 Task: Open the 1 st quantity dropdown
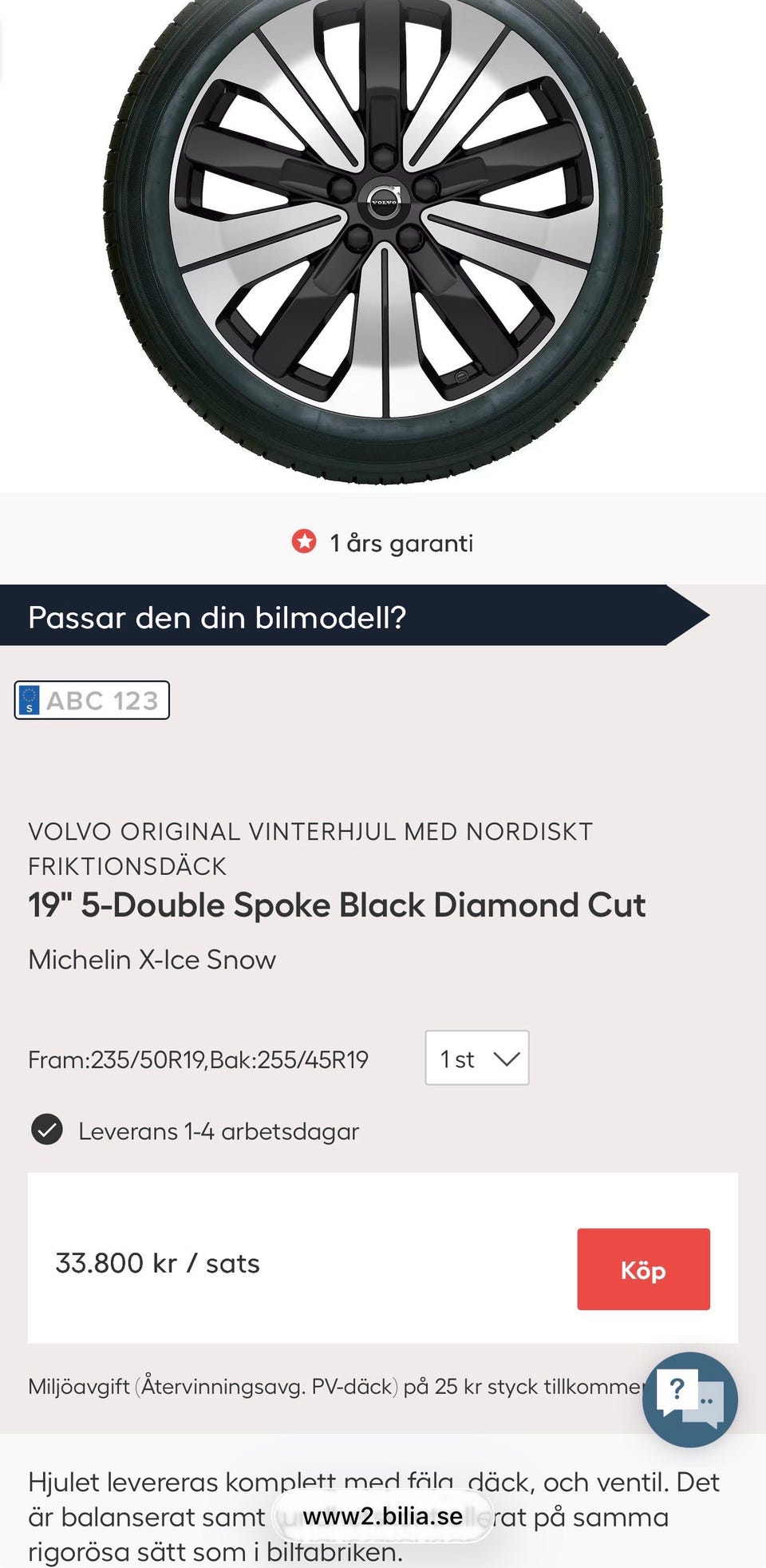click(477, 1058)
